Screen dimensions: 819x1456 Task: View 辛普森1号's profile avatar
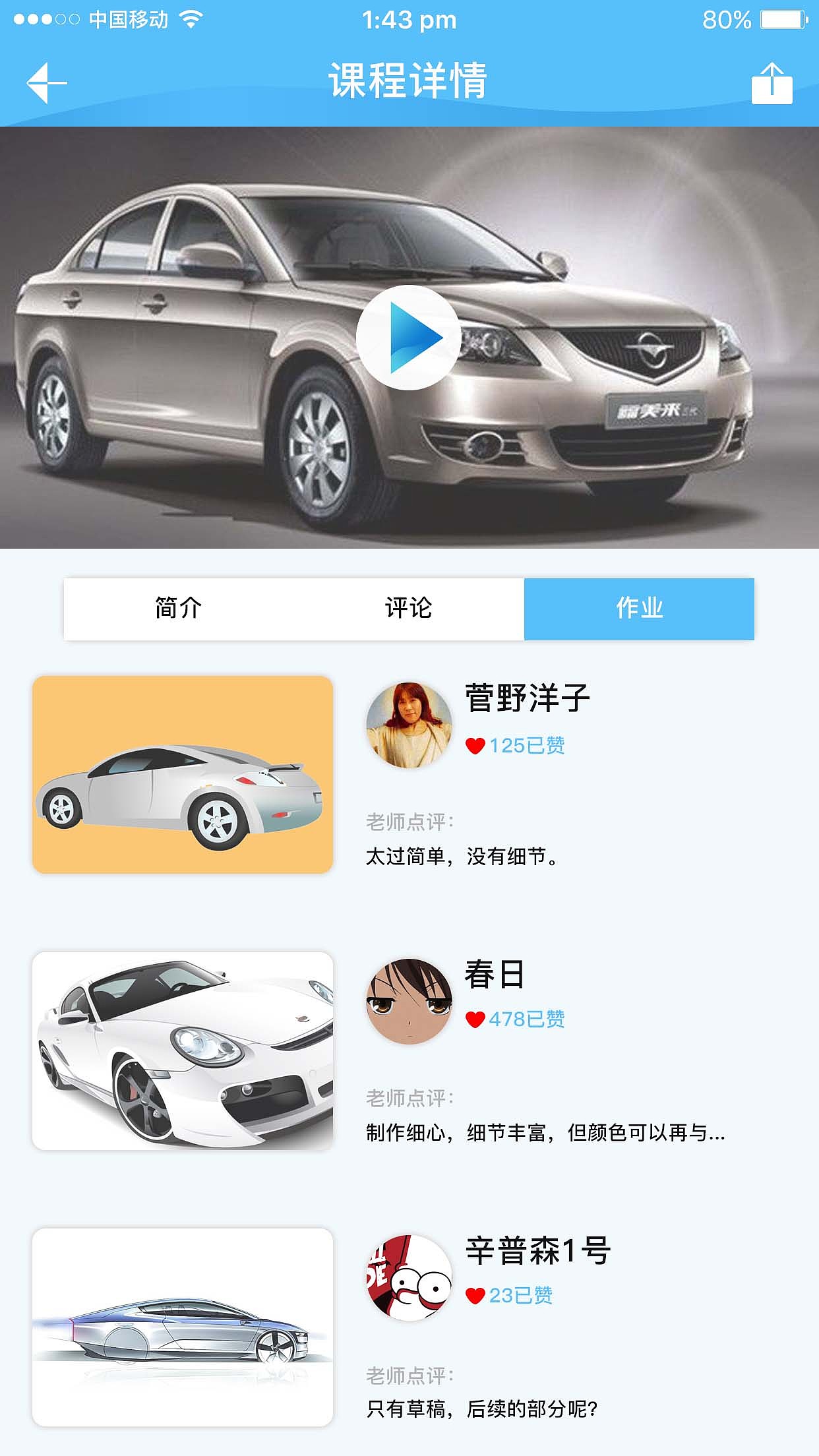(409, 1277)
